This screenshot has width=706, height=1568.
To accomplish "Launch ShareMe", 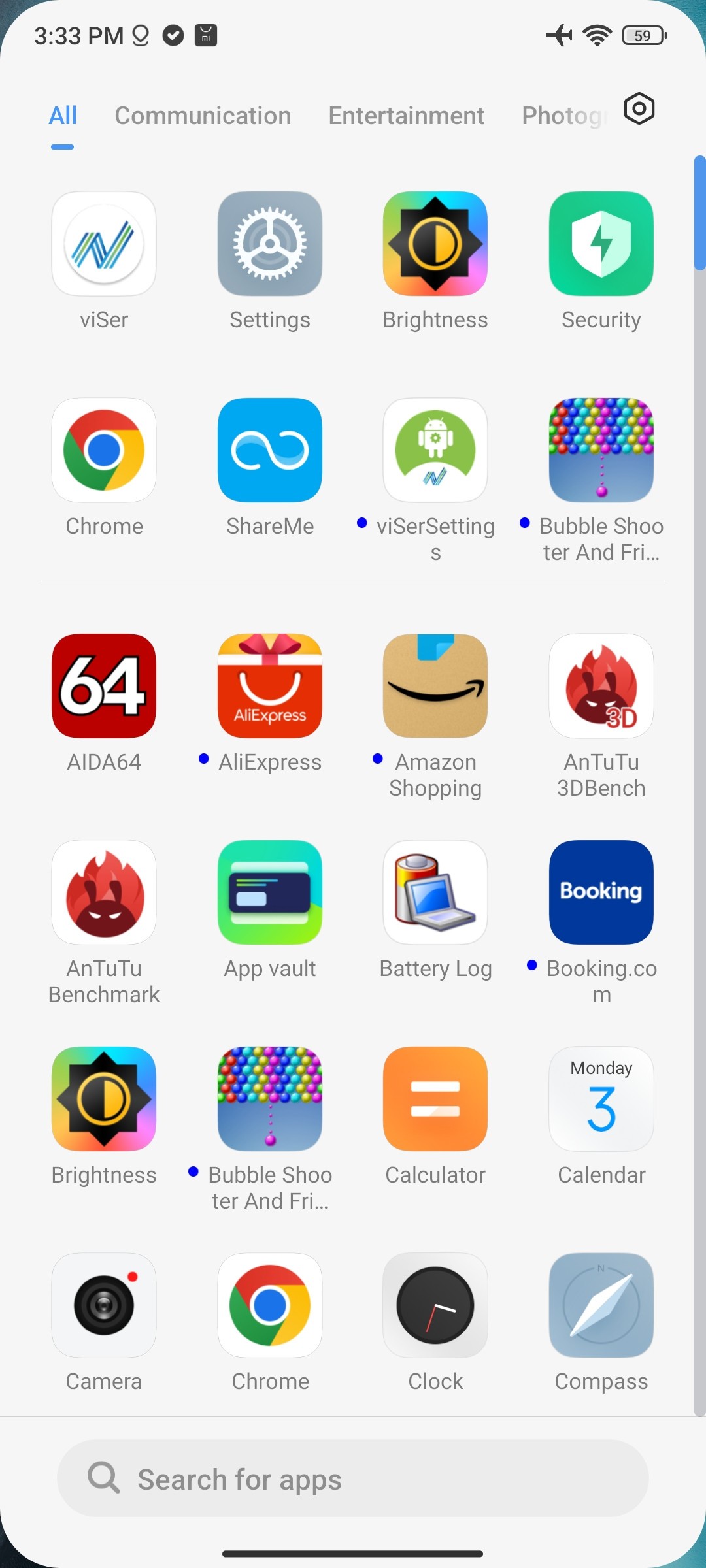I will (x=269, y=450).
